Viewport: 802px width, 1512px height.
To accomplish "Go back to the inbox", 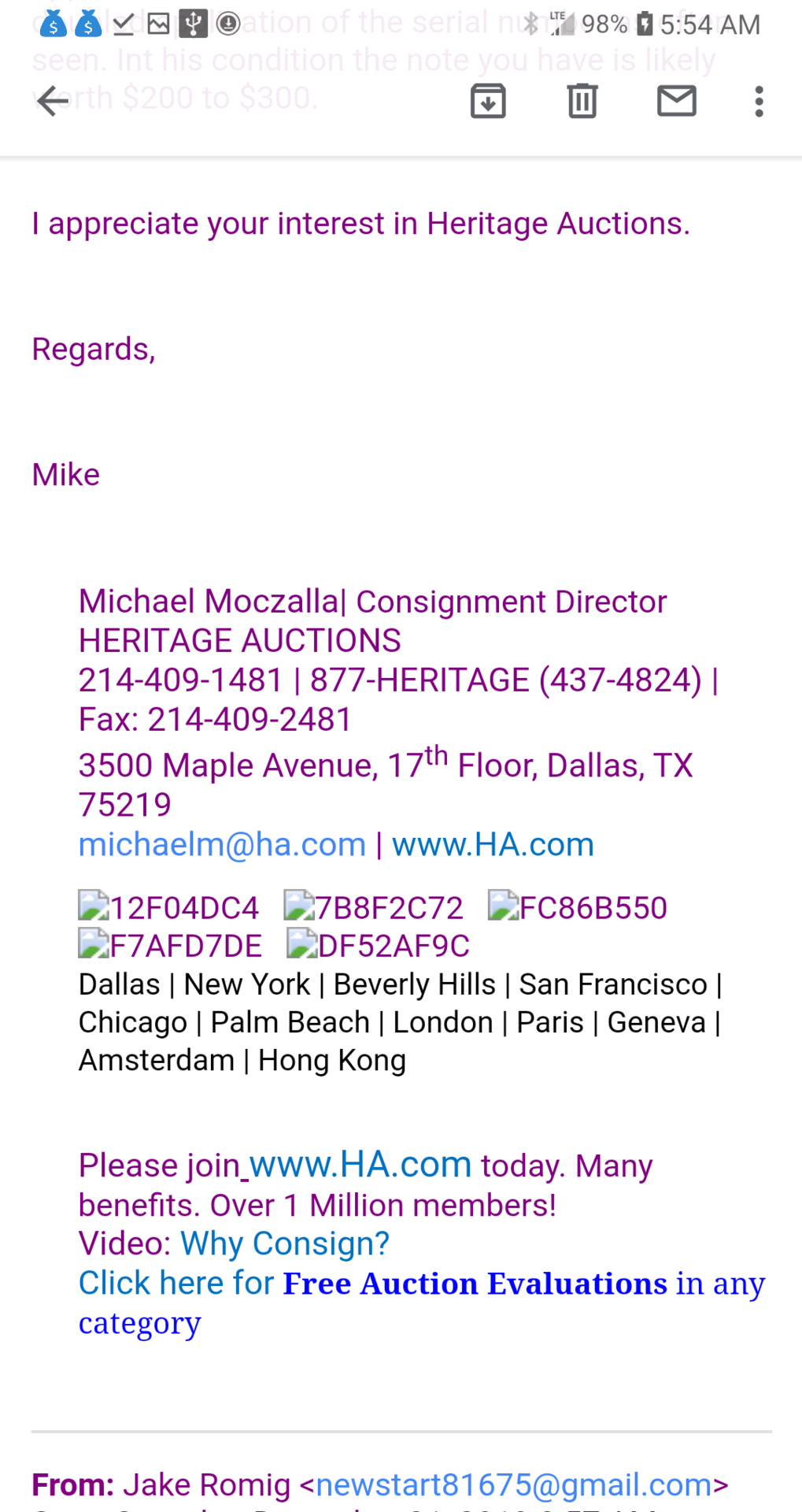I will point(53,101).
